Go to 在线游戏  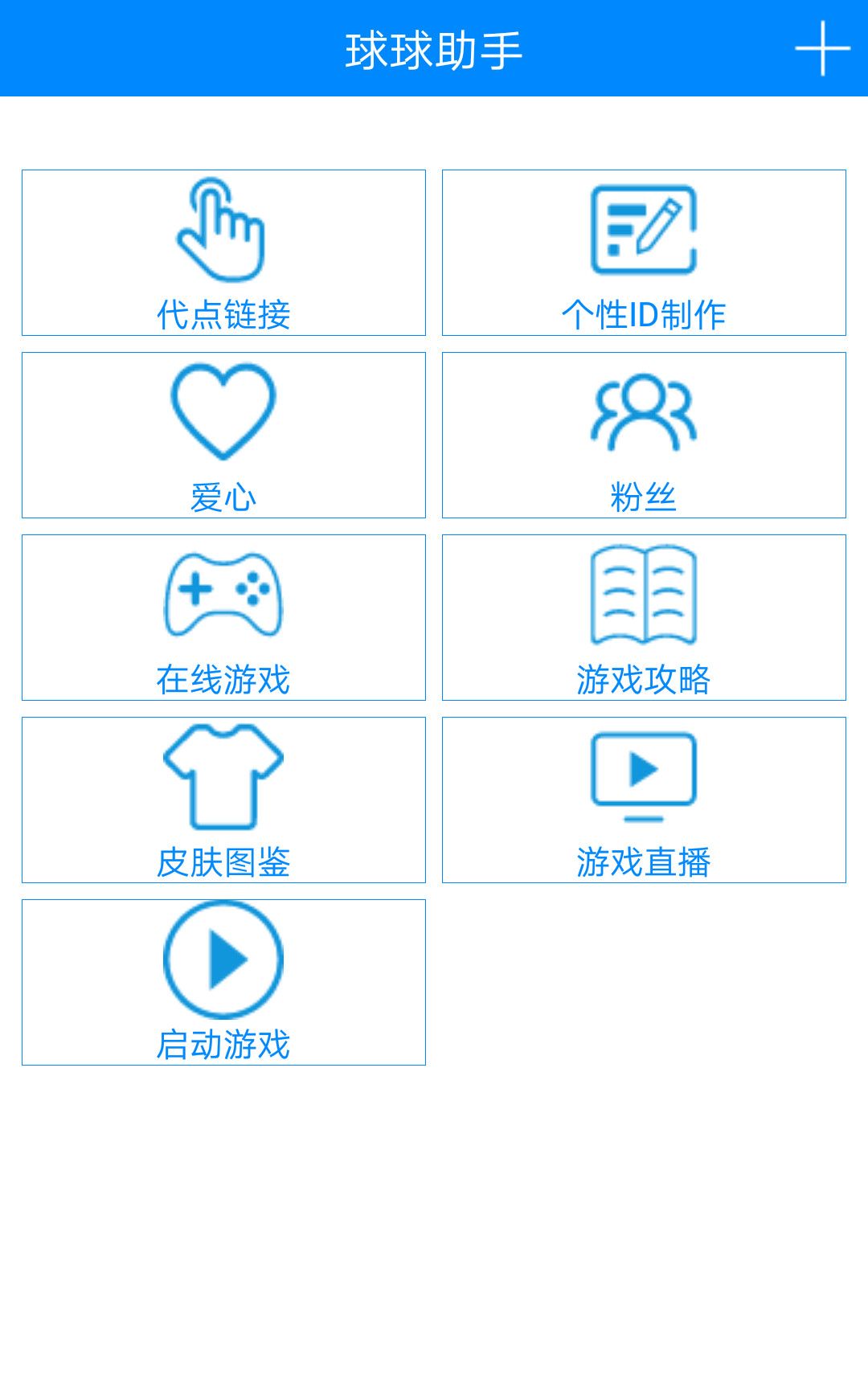click(x=223, y=617)
